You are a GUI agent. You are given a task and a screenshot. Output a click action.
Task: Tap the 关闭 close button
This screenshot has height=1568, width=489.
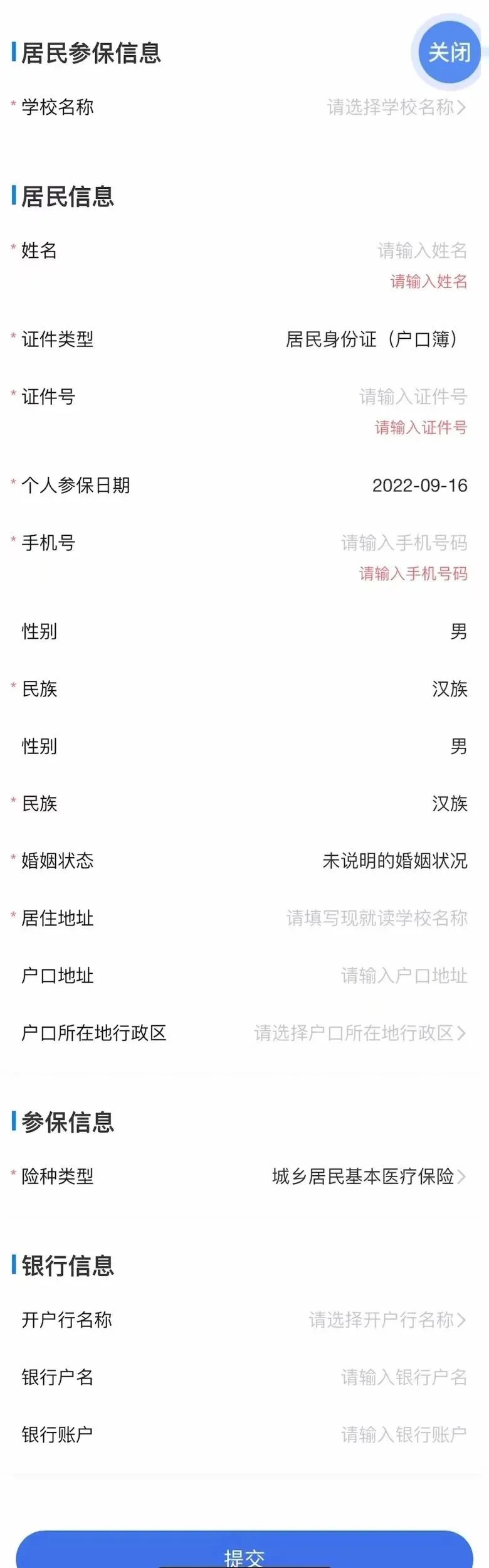(x=449, y=53)
